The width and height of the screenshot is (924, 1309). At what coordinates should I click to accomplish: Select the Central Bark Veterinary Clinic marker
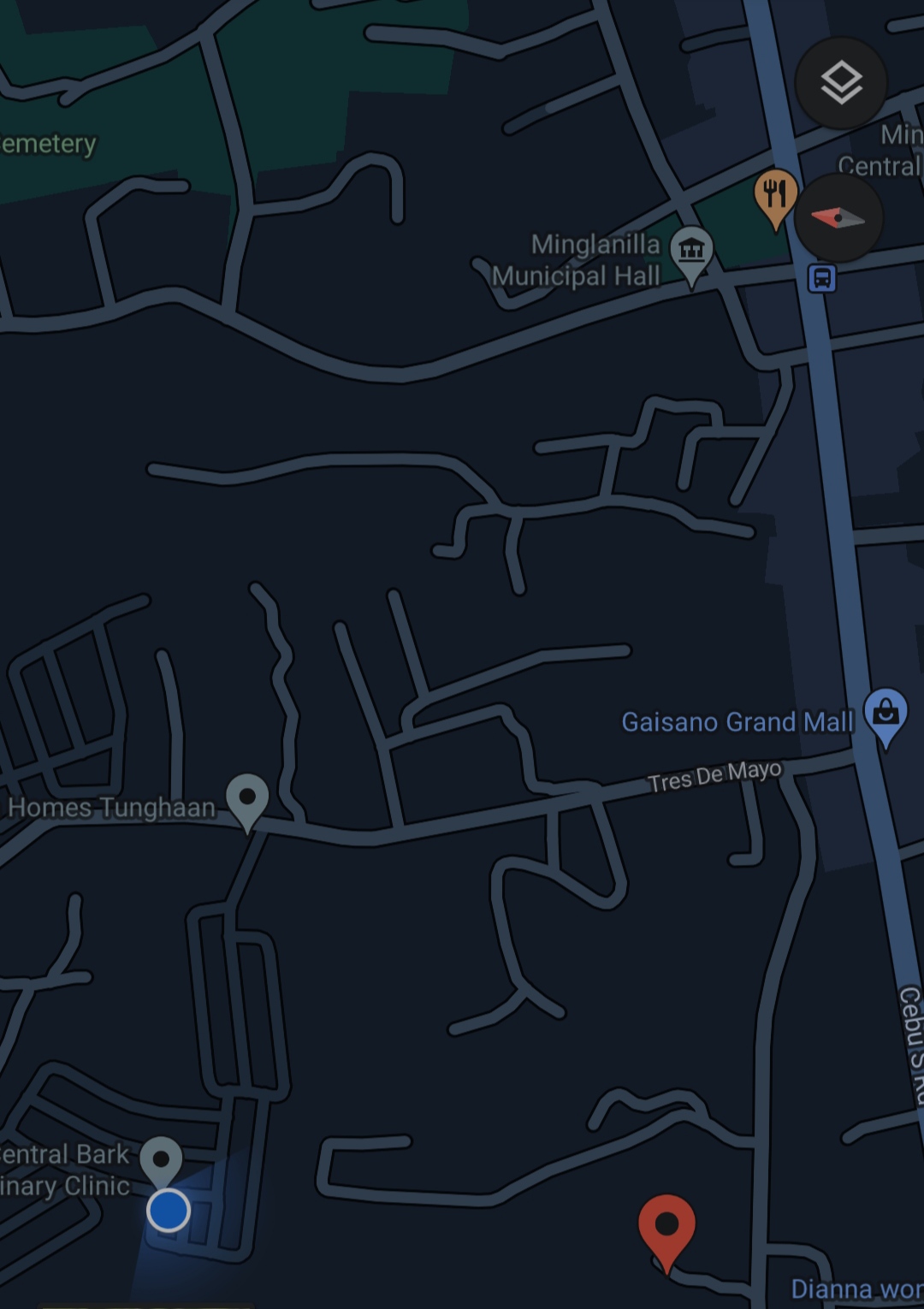tap(162, 1159)
